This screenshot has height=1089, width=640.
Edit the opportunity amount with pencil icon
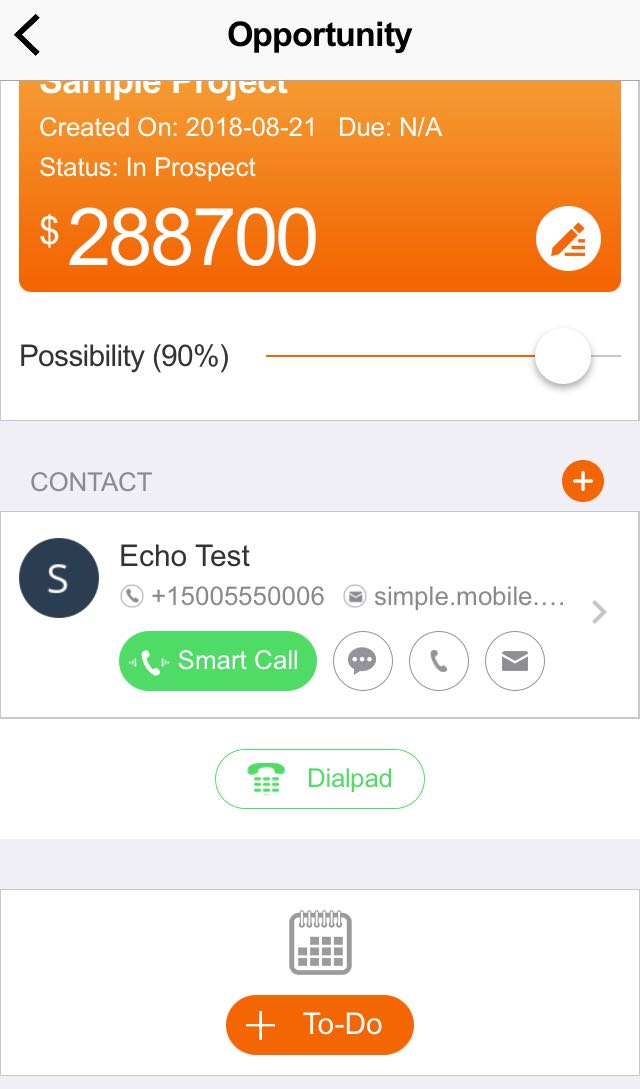click(x=568, y=239)
